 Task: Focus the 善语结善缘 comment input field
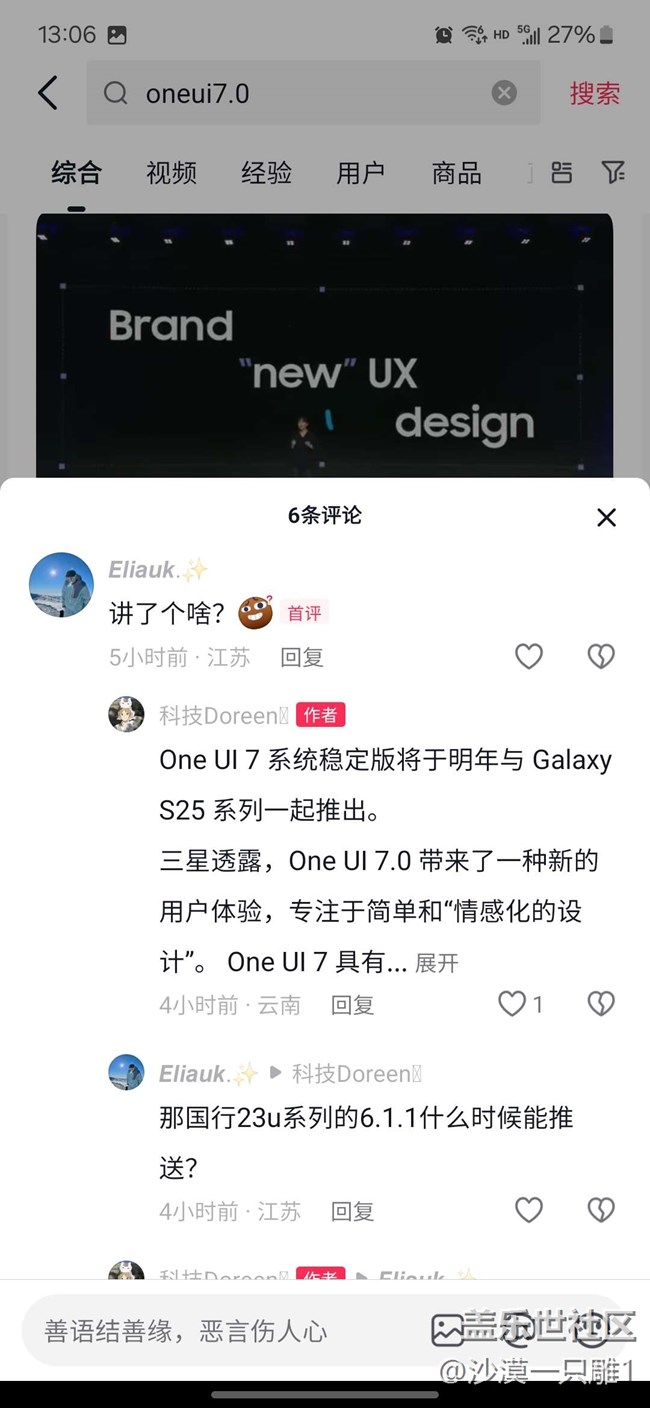pos(220,1331)
